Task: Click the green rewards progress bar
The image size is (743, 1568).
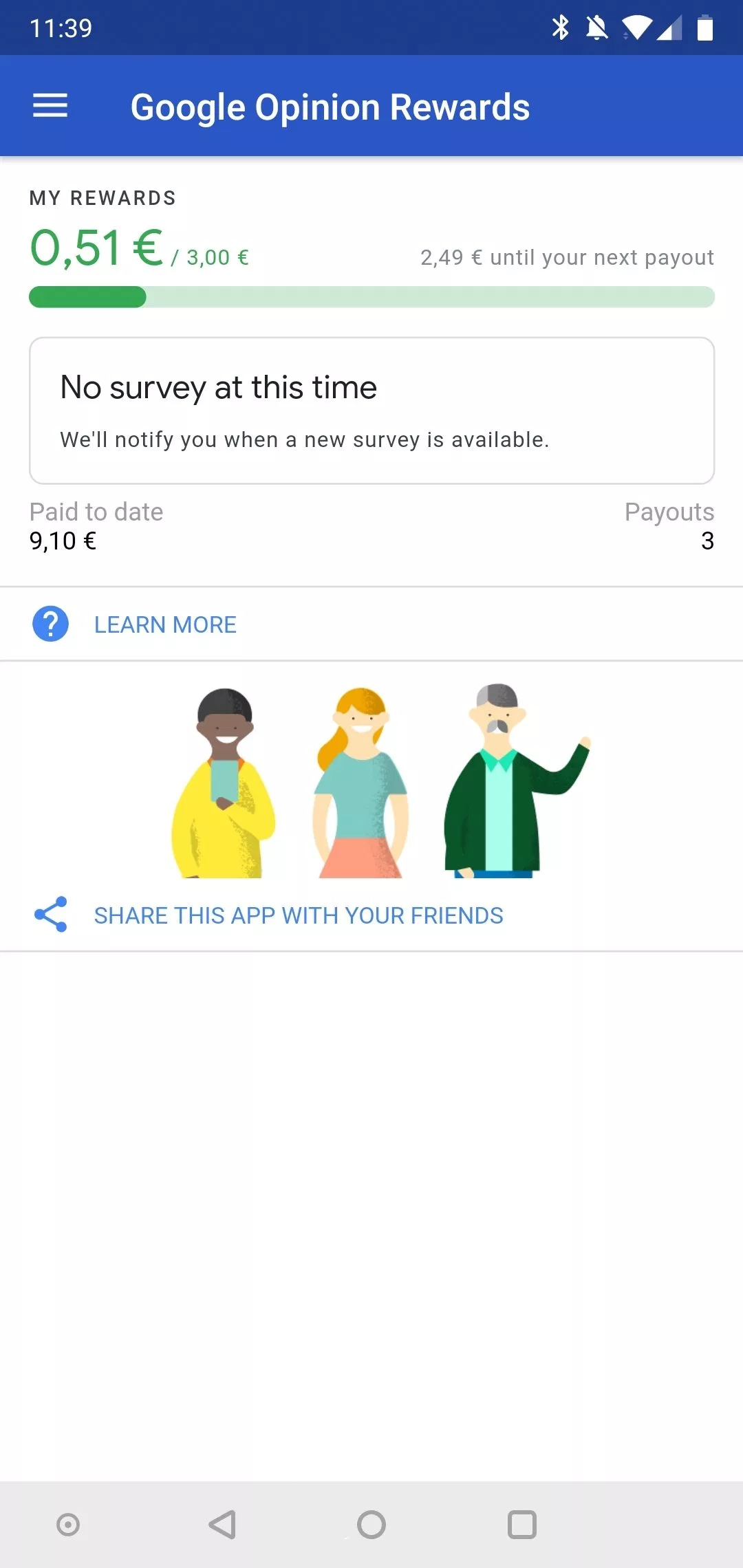Action: point(371,296)
